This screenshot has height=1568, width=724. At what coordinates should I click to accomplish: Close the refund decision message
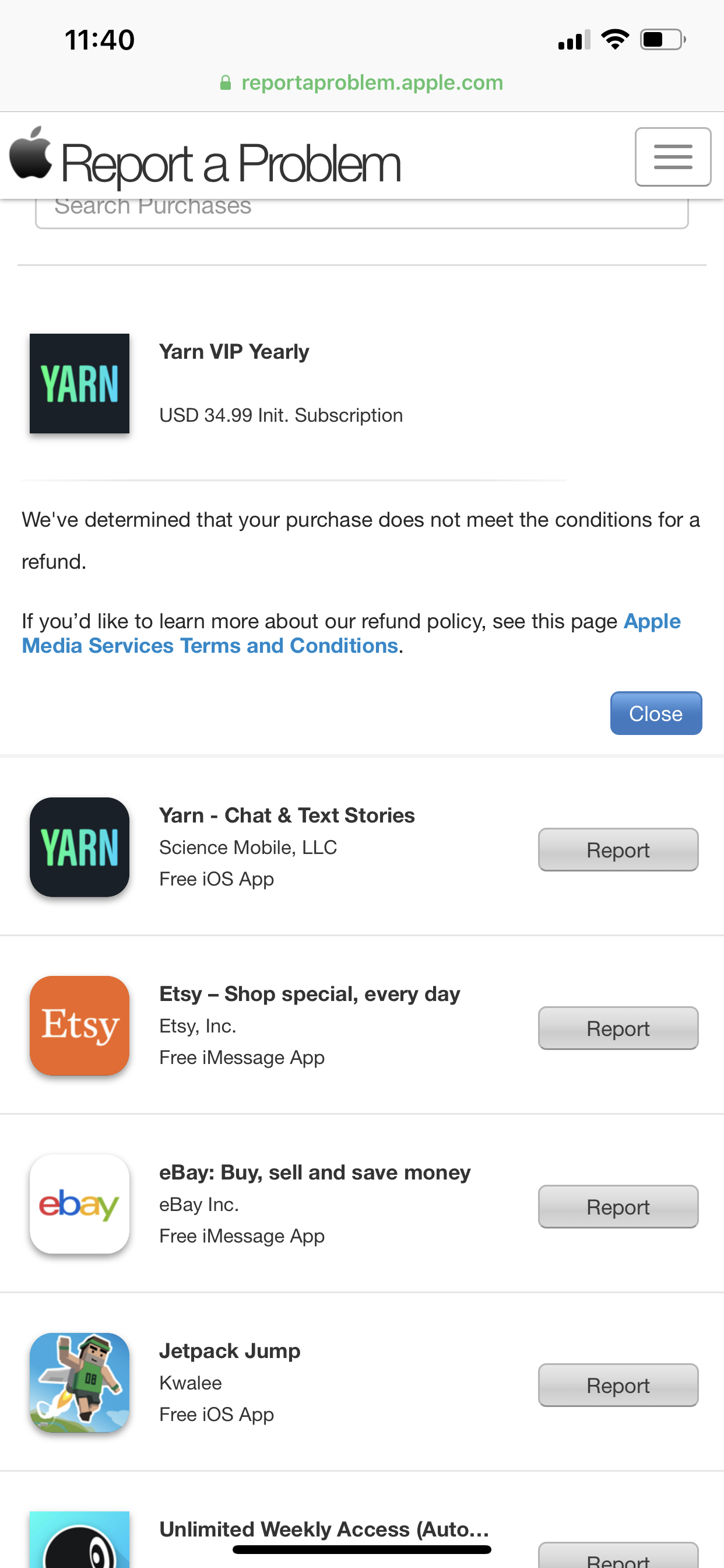(655, 713)
